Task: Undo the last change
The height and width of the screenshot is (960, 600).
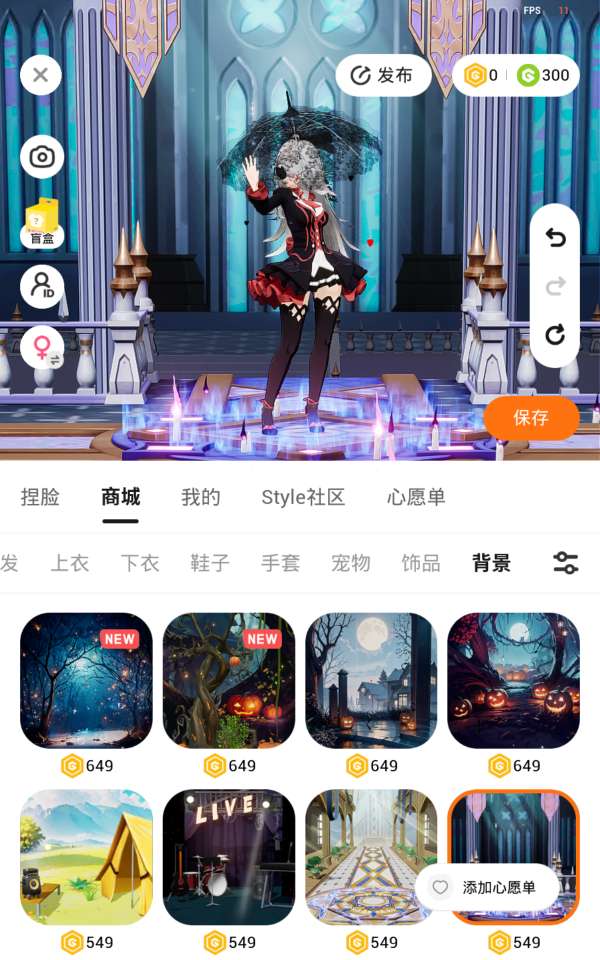Action: 555,238
